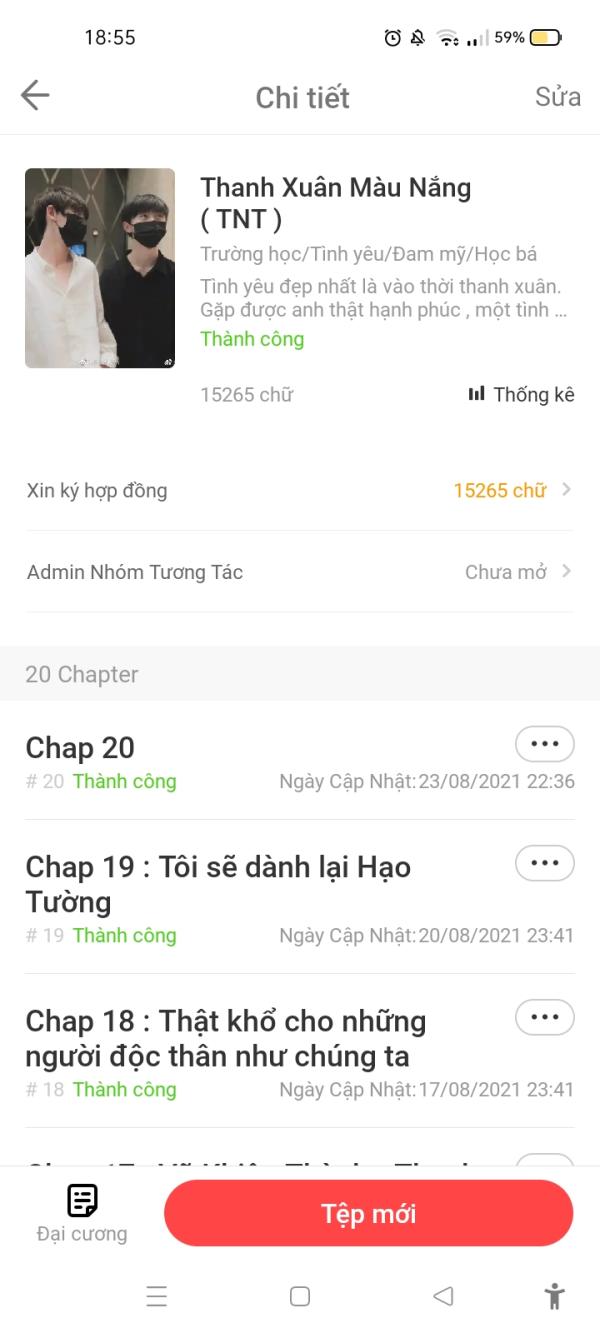
Task: Tap Sửa to edit the story
Action: [x=557, y=97]
